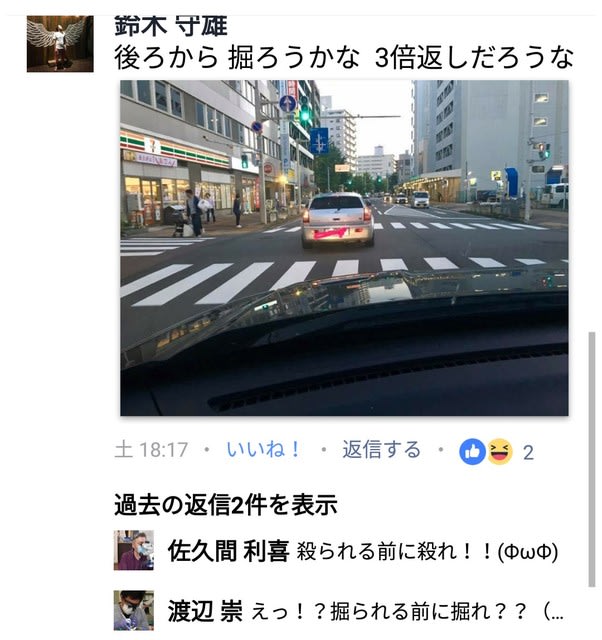View reactions on this comment

click(x=496, y=451)
